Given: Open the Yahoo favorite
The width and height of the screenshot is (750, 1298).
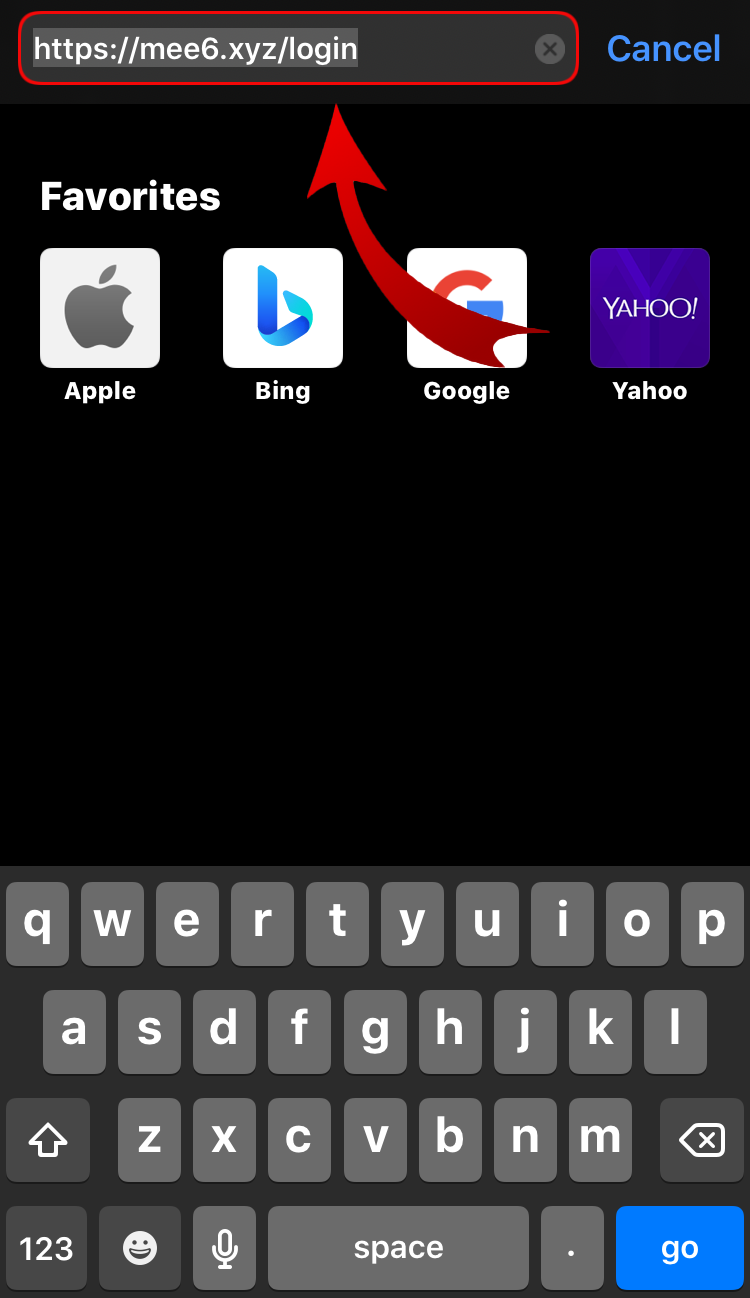Looking at the screenshot, I should click(650, 308).
